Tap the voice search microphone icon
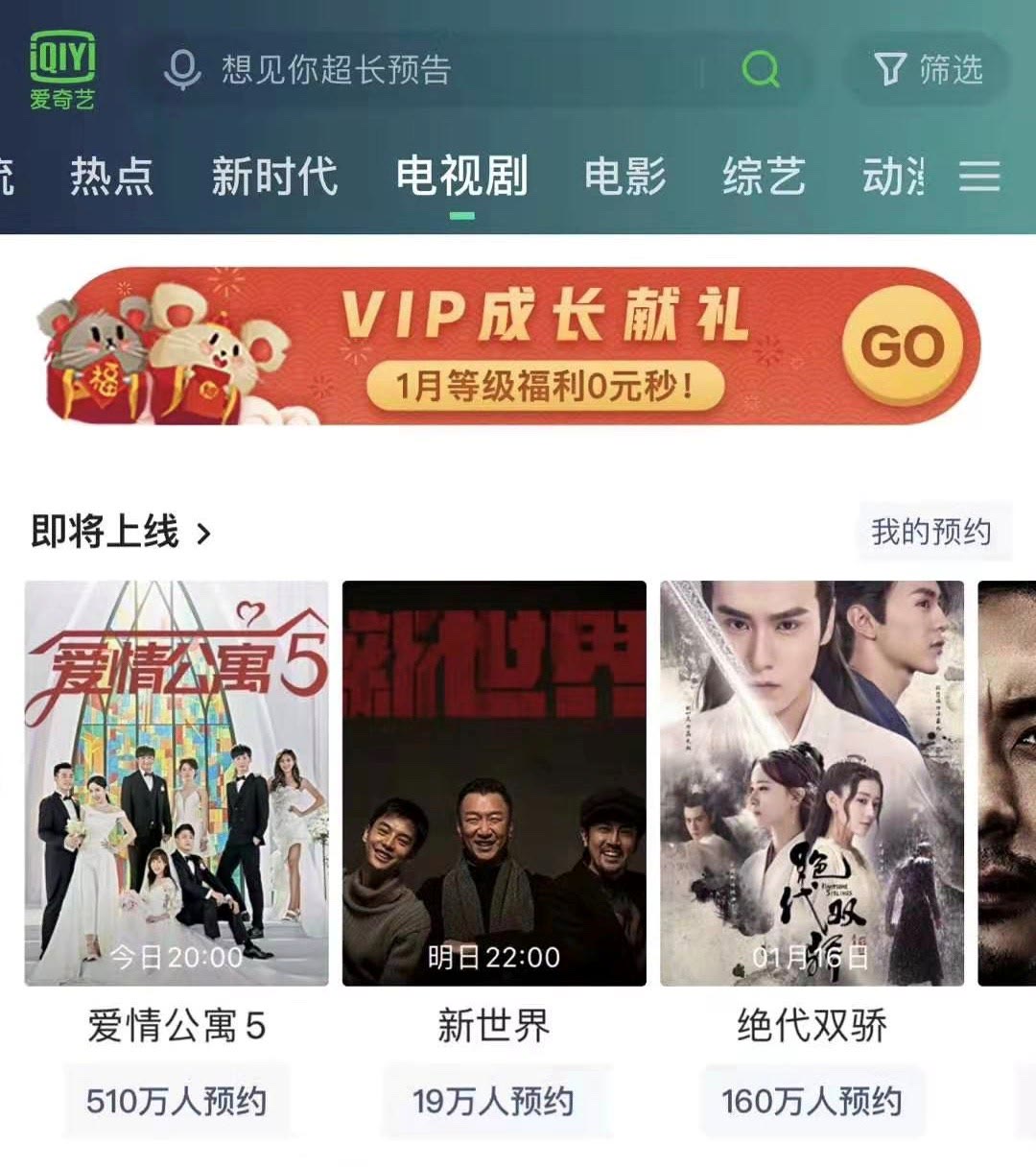Screen dimensions: 1036x1167 point(181,70)
